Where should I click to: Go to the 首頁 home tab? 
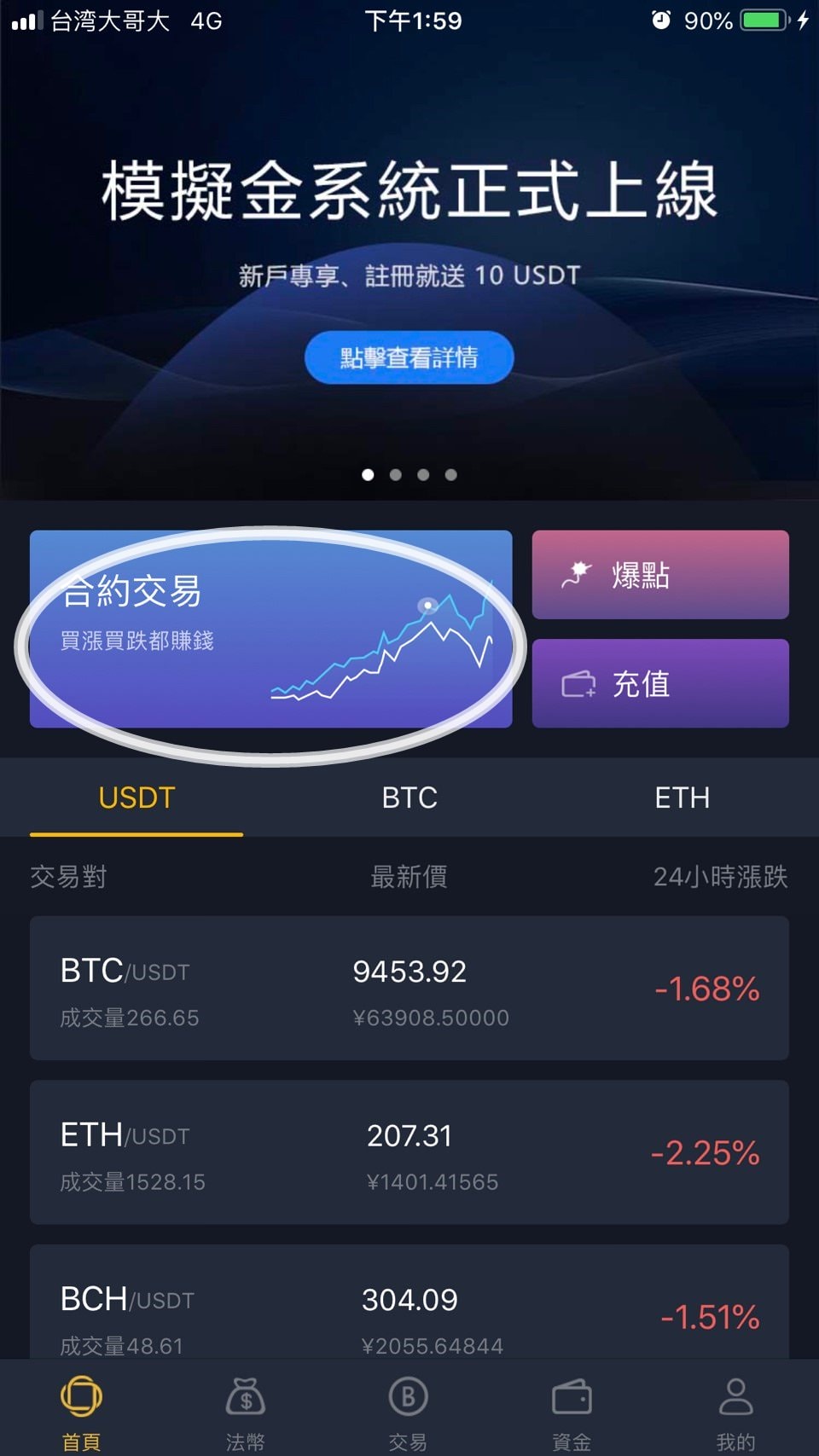tap(82, 1412)
